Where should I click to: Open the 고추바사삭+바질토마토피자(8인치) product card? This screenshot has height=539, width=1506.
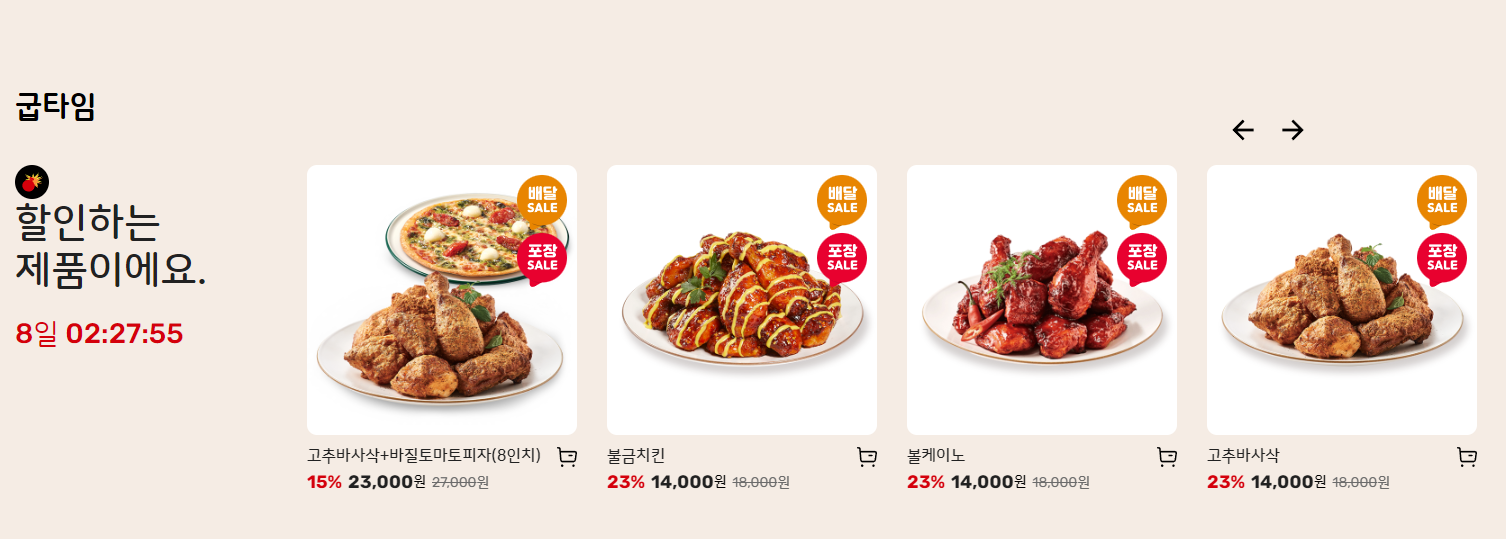441,300
